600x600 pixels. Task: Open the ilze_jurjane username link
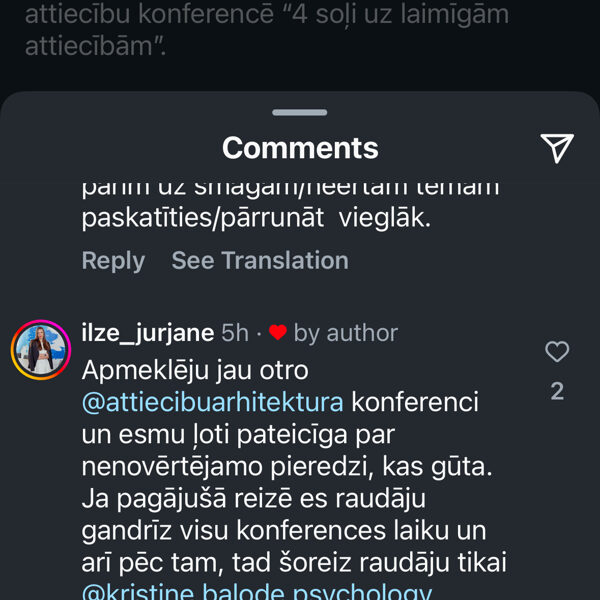pos(147,333)
